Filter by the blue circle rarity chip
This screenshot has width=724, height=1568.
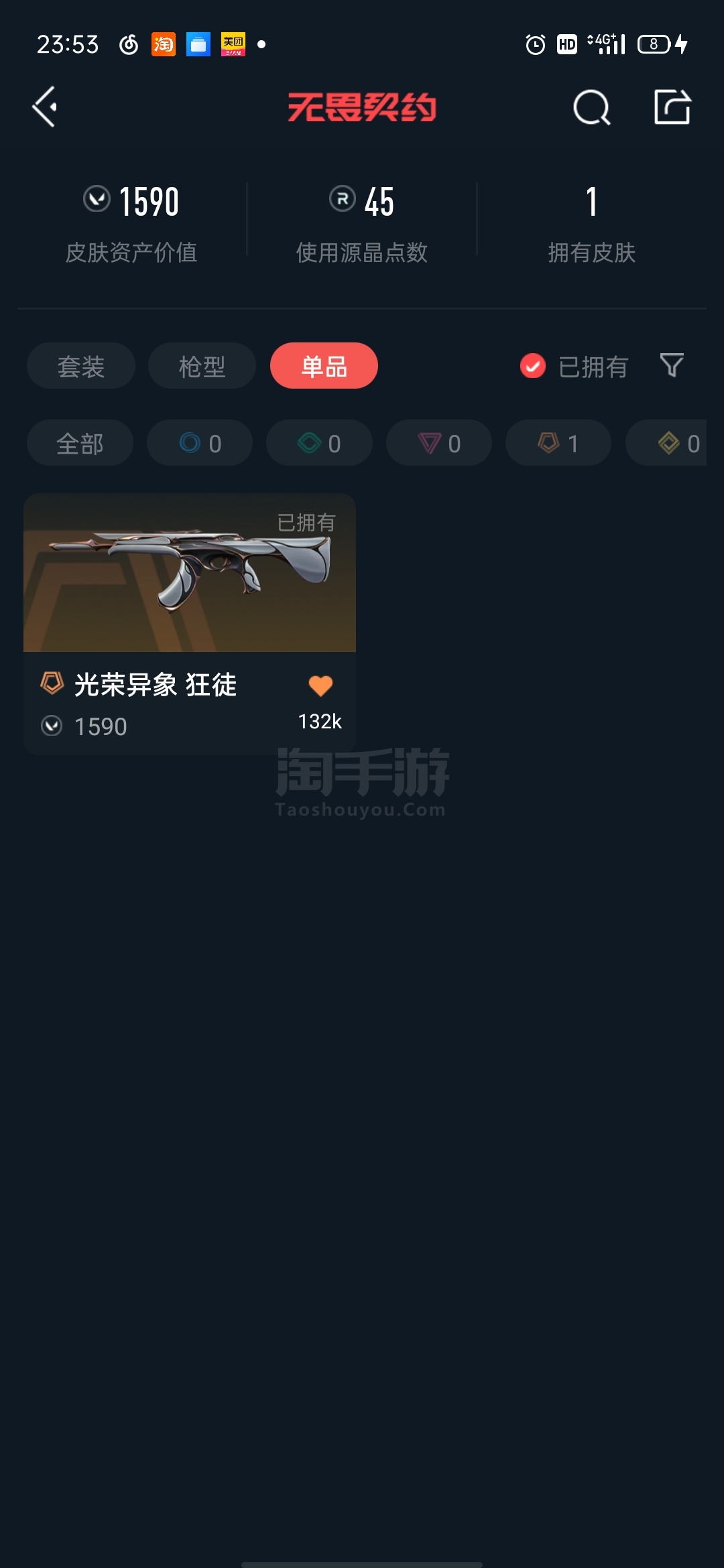(x=200, y=443)
